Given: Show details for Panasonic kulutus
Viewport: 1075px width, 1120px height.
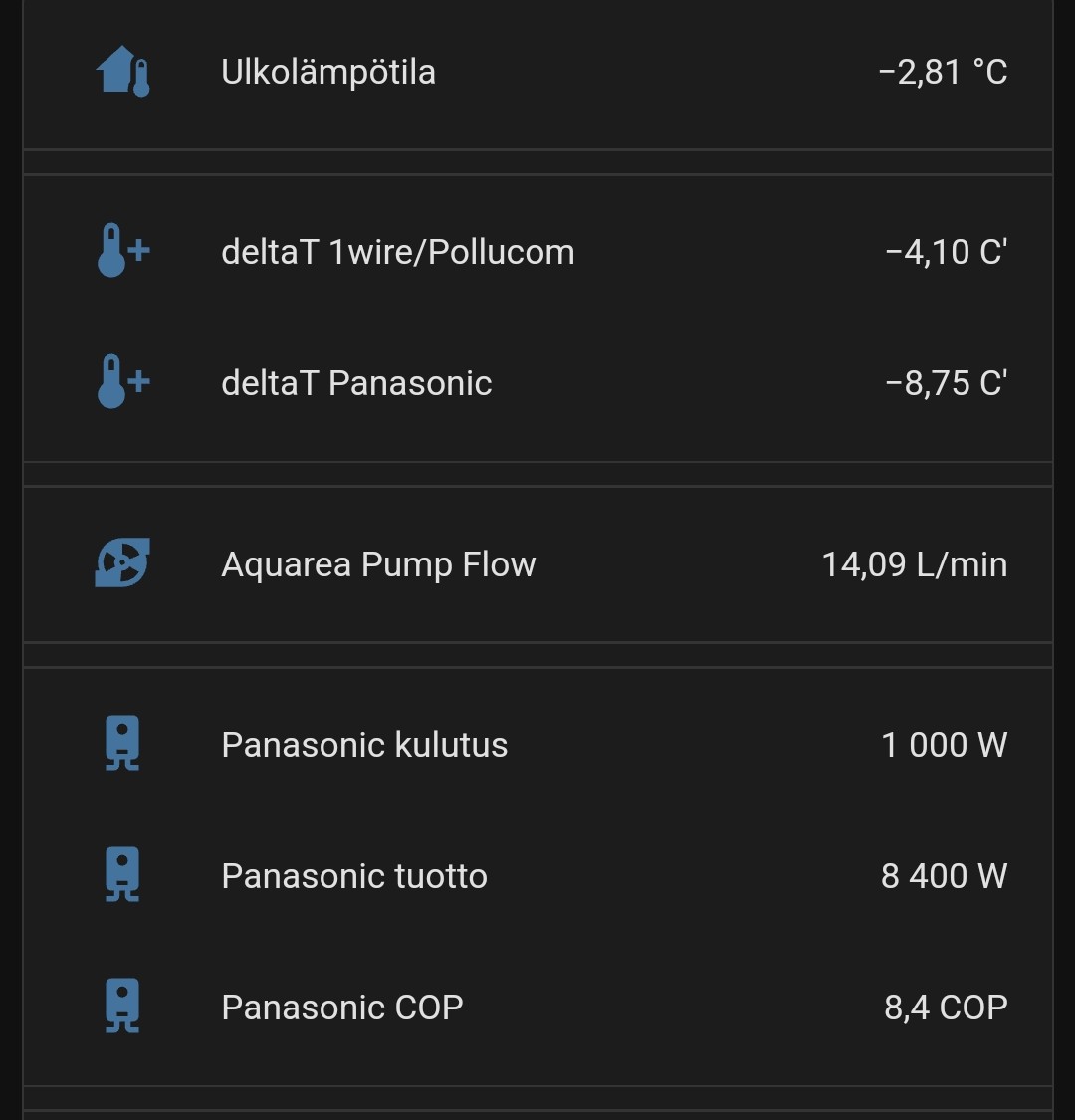Looking at the screenshot, I should pyautogui.click(x=364, y=745).
